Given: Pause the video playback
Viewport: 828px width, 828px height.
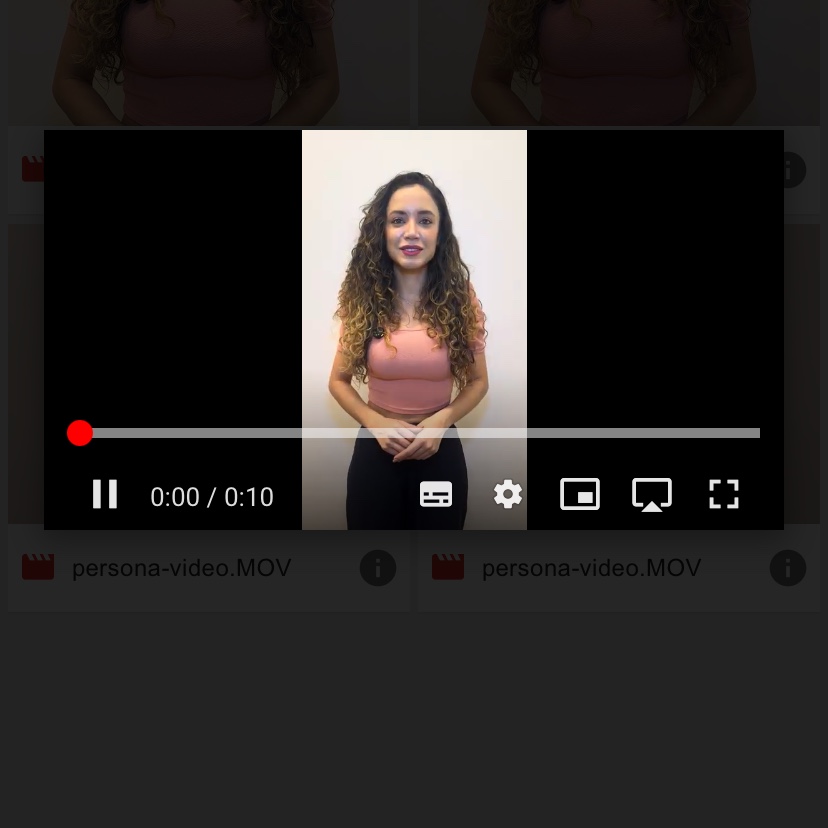Looking at the screenshot, I should coord(105,494).
